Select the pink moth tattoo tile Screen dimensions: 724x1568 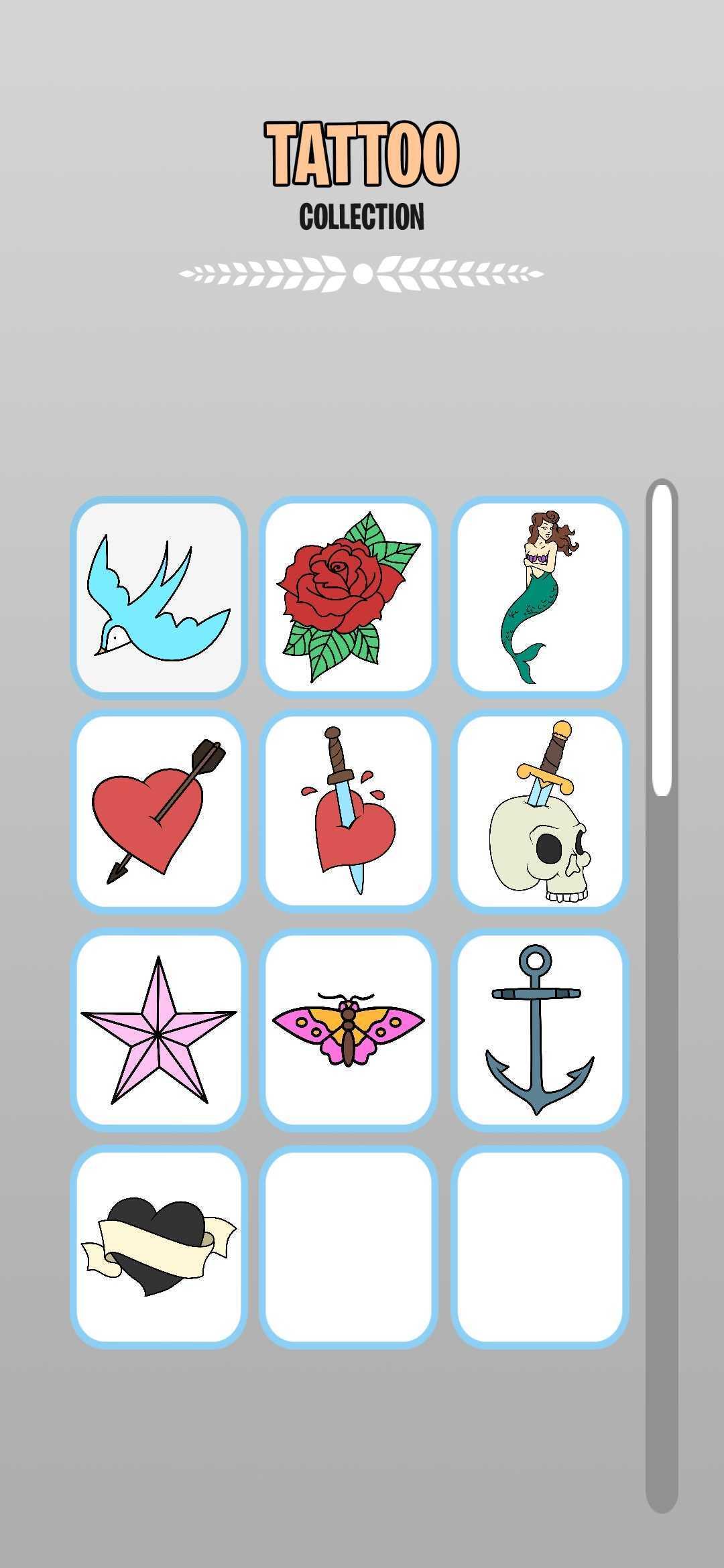click(x=349, y=1030)
